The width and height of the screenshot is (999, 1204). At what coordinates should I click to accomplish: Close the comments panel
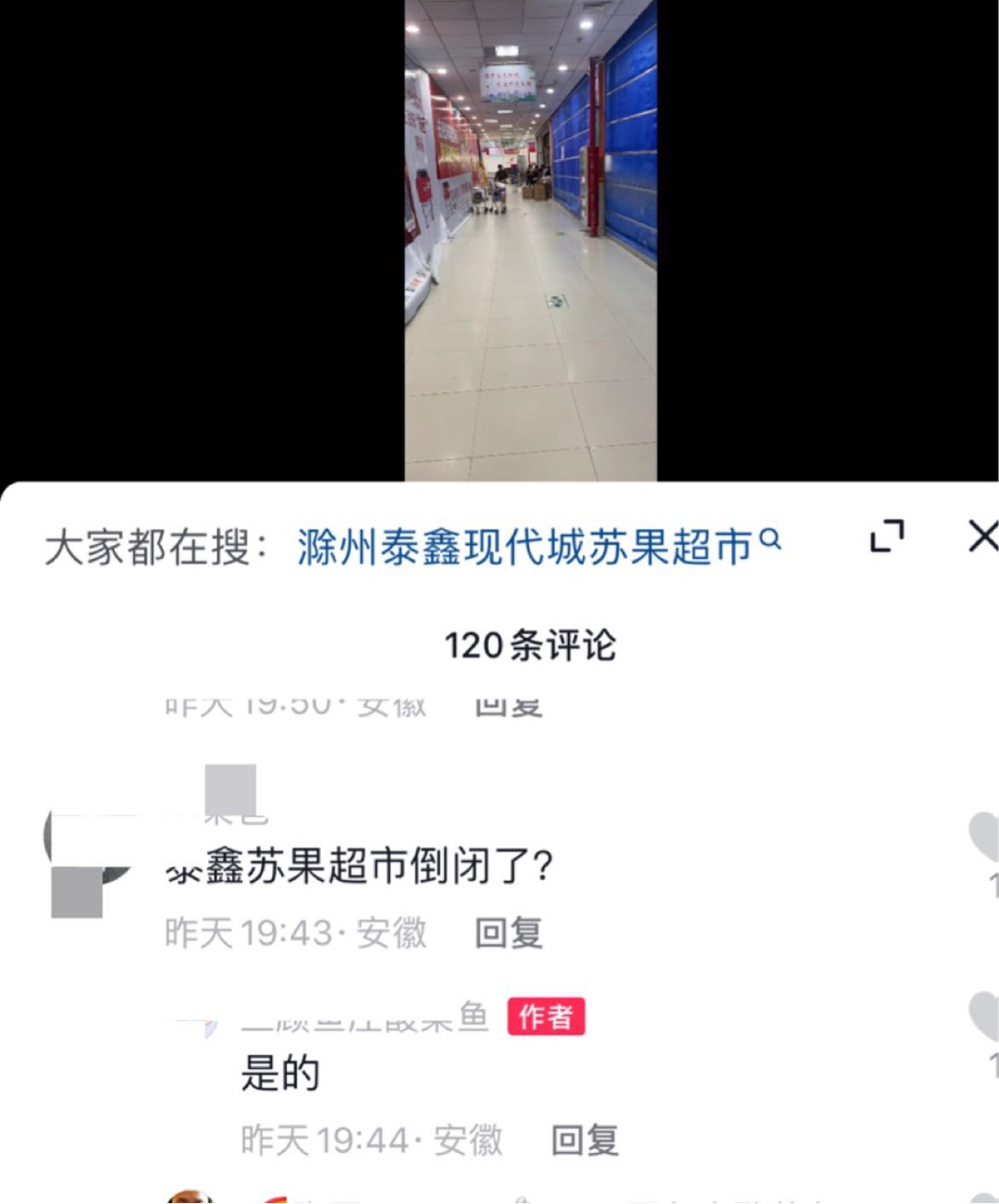[x=981, y=536]
